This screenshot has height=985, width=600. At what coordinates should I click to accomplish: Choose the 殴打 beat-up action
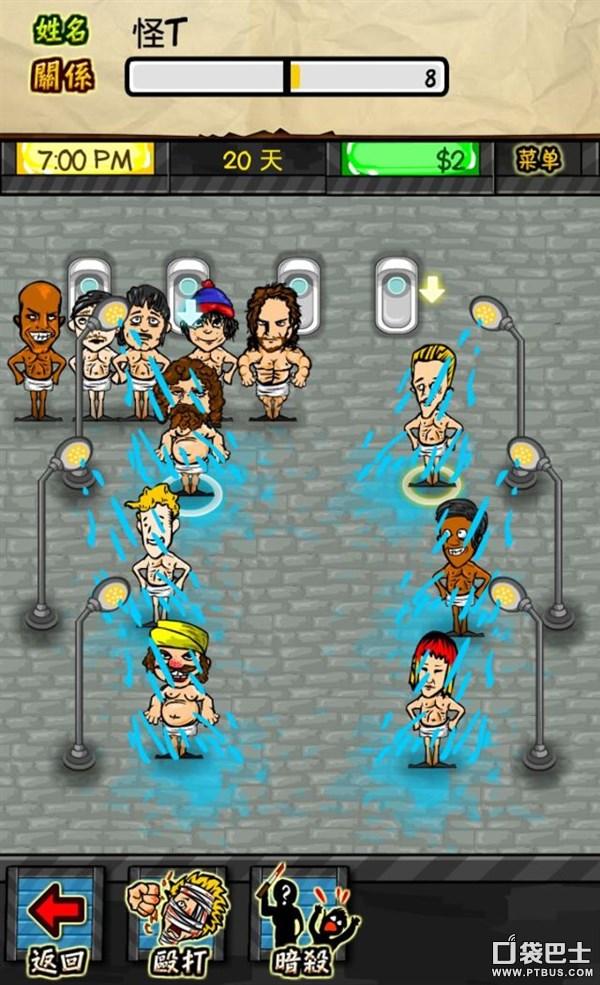[x=177, y=920]
